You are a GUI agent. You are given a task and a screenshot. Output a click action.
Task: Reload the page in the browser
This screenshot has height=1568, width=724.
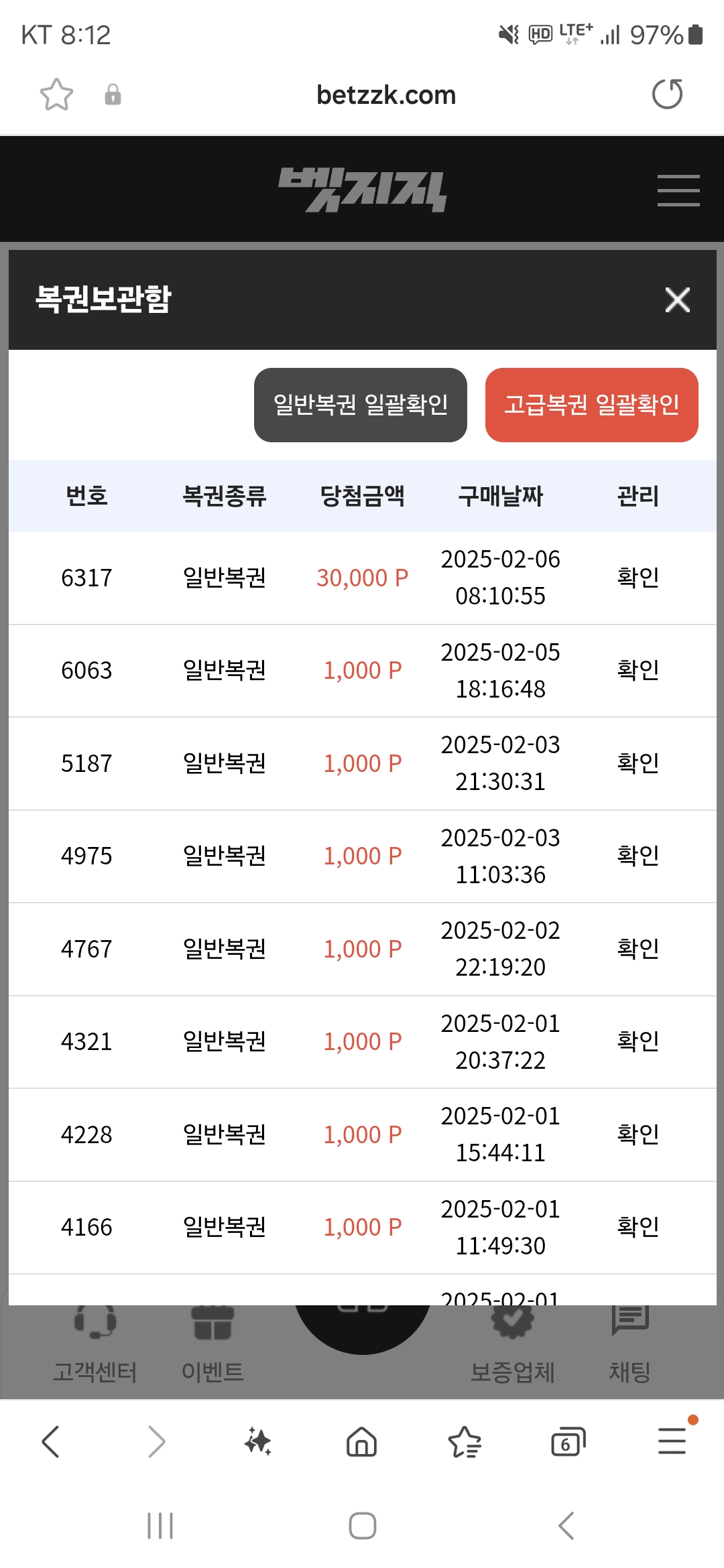coord(668,94)
